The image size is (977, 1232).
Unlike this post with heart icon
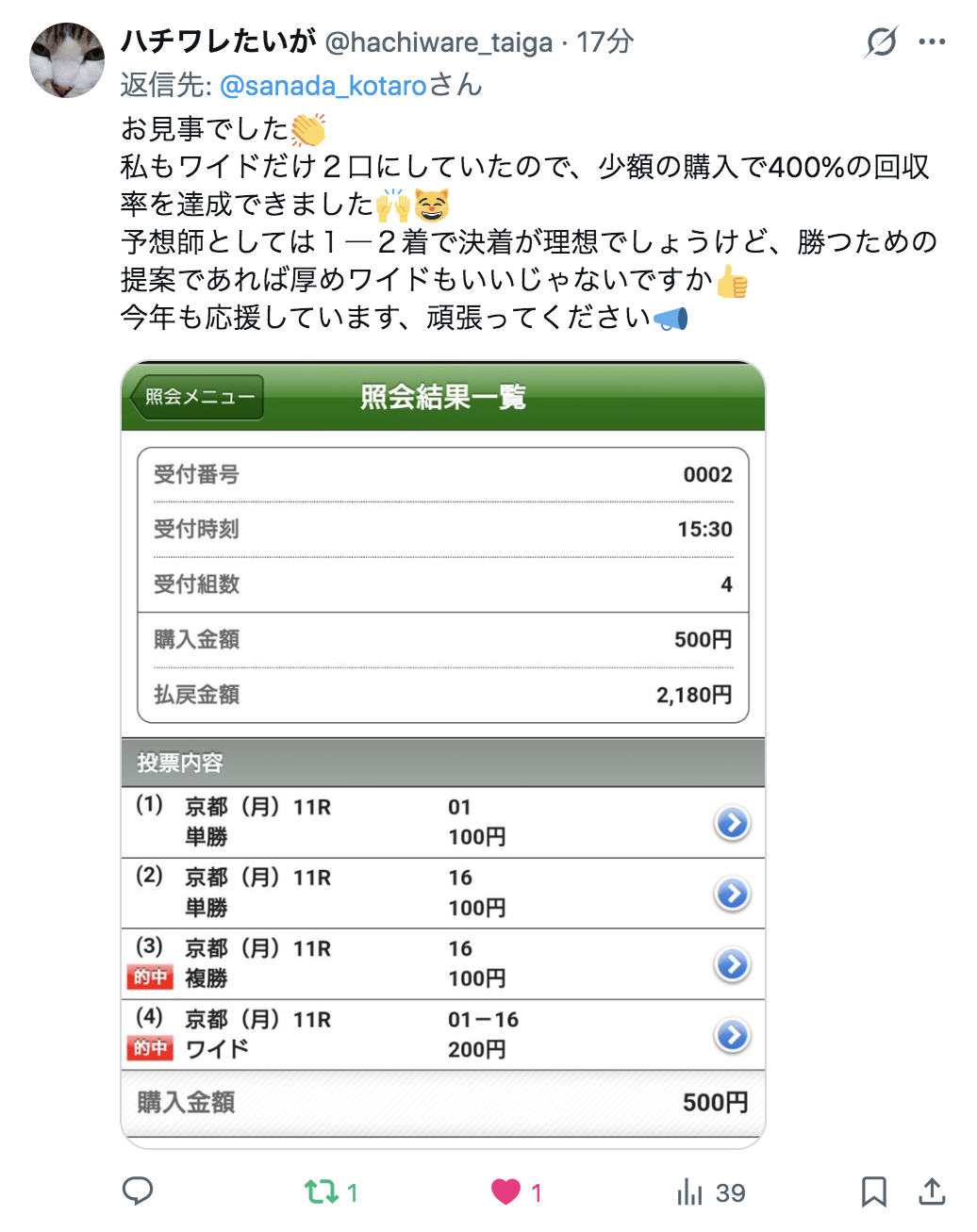point(505,1191)
